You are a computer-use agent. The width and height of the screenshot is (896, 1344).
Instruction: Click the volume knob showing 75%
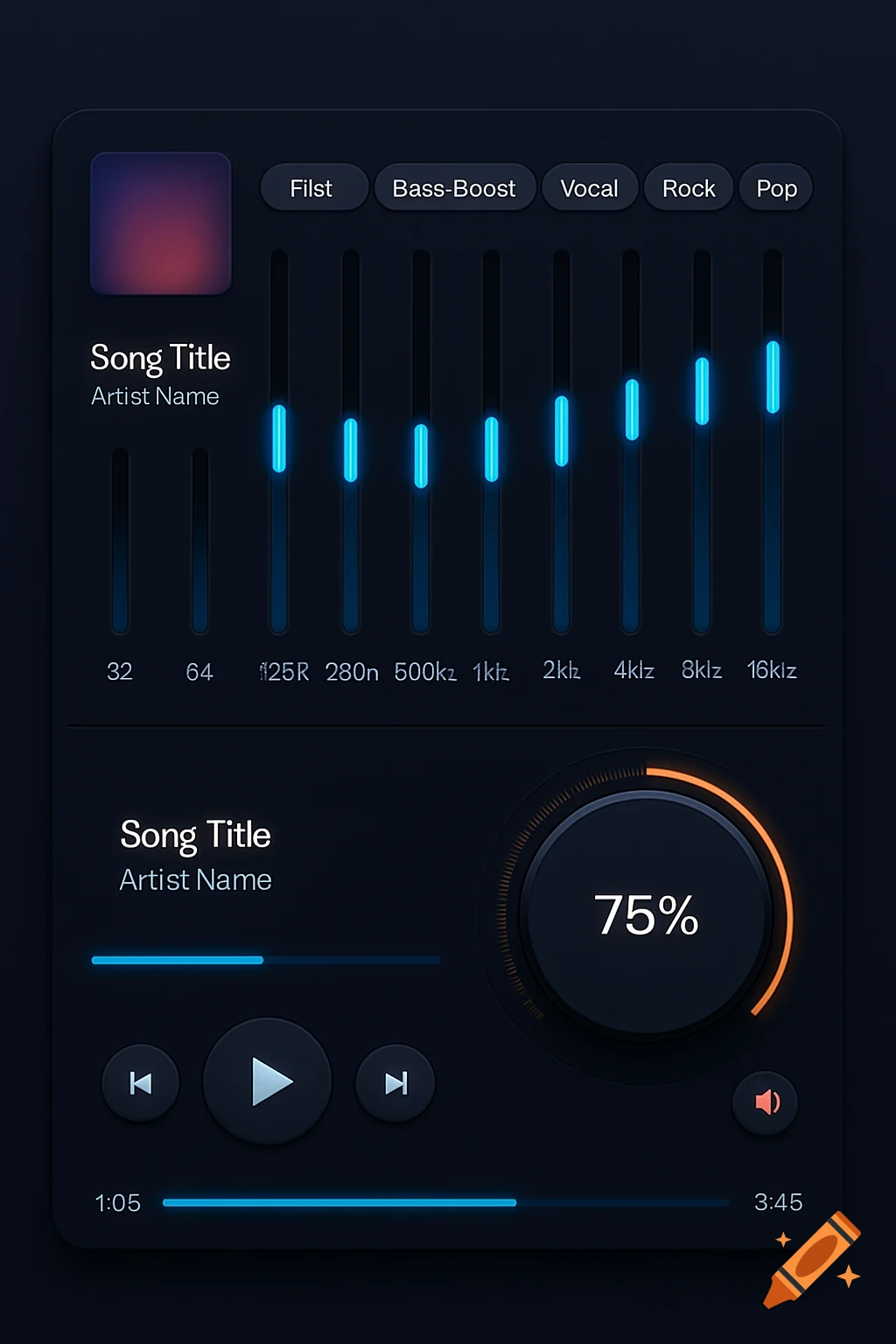(x=644, y=914)
